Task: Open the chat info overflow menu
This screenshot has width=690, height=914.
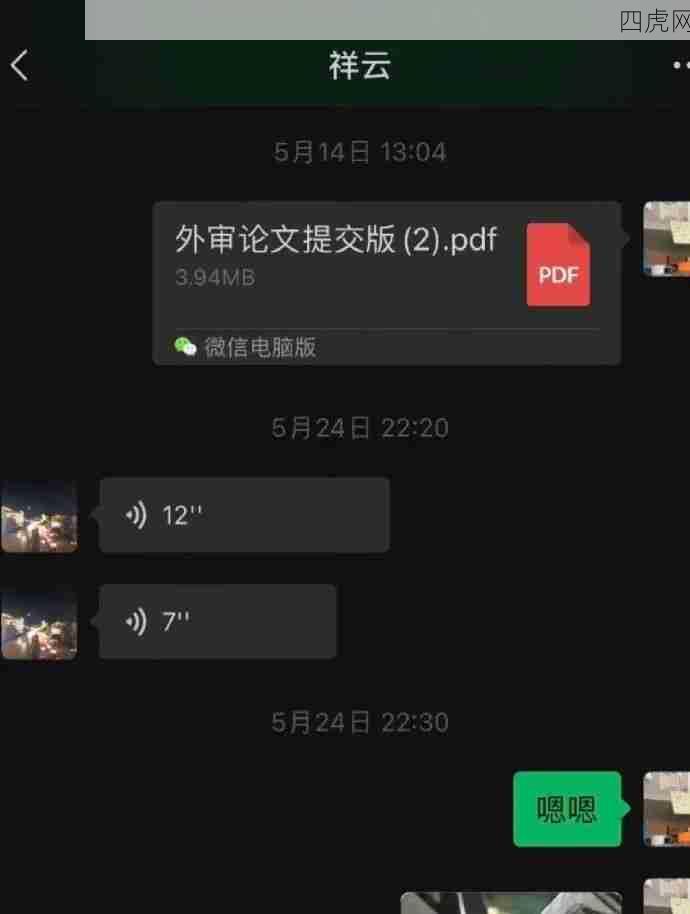Action: pyautogui.click(x=680, y=66)
